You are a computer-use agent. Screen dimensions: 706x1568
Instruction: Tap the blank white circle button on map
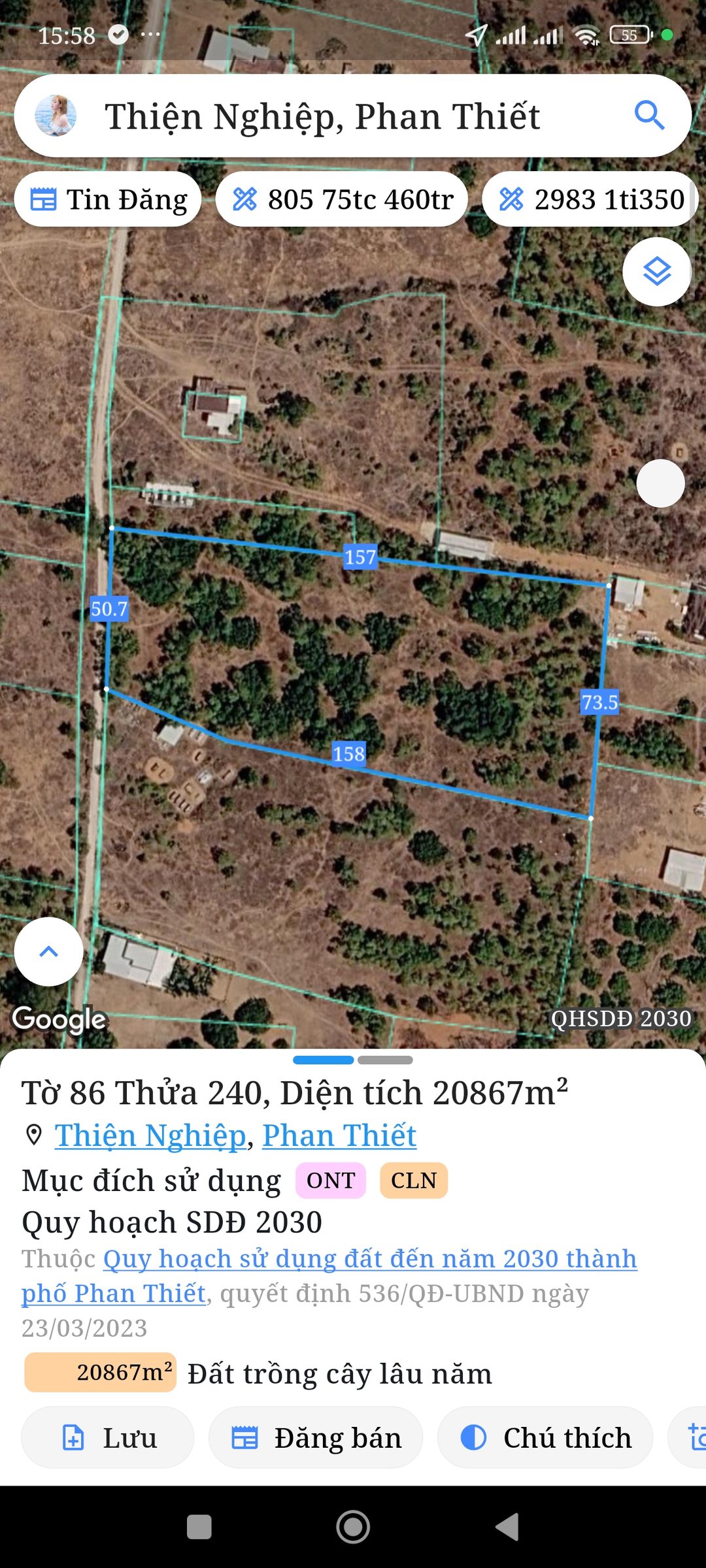coord(661,483)
